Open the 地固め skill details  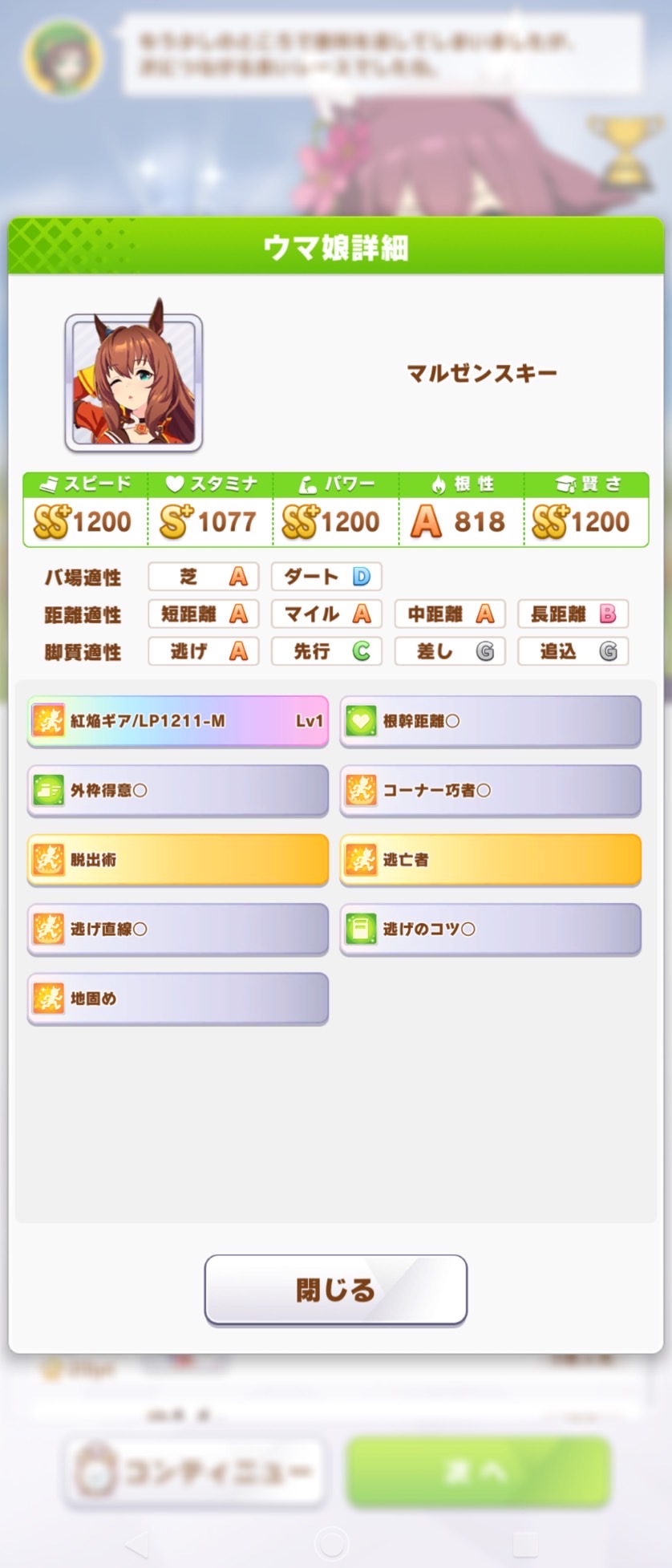pyautogui.click(x=178, y=999)
